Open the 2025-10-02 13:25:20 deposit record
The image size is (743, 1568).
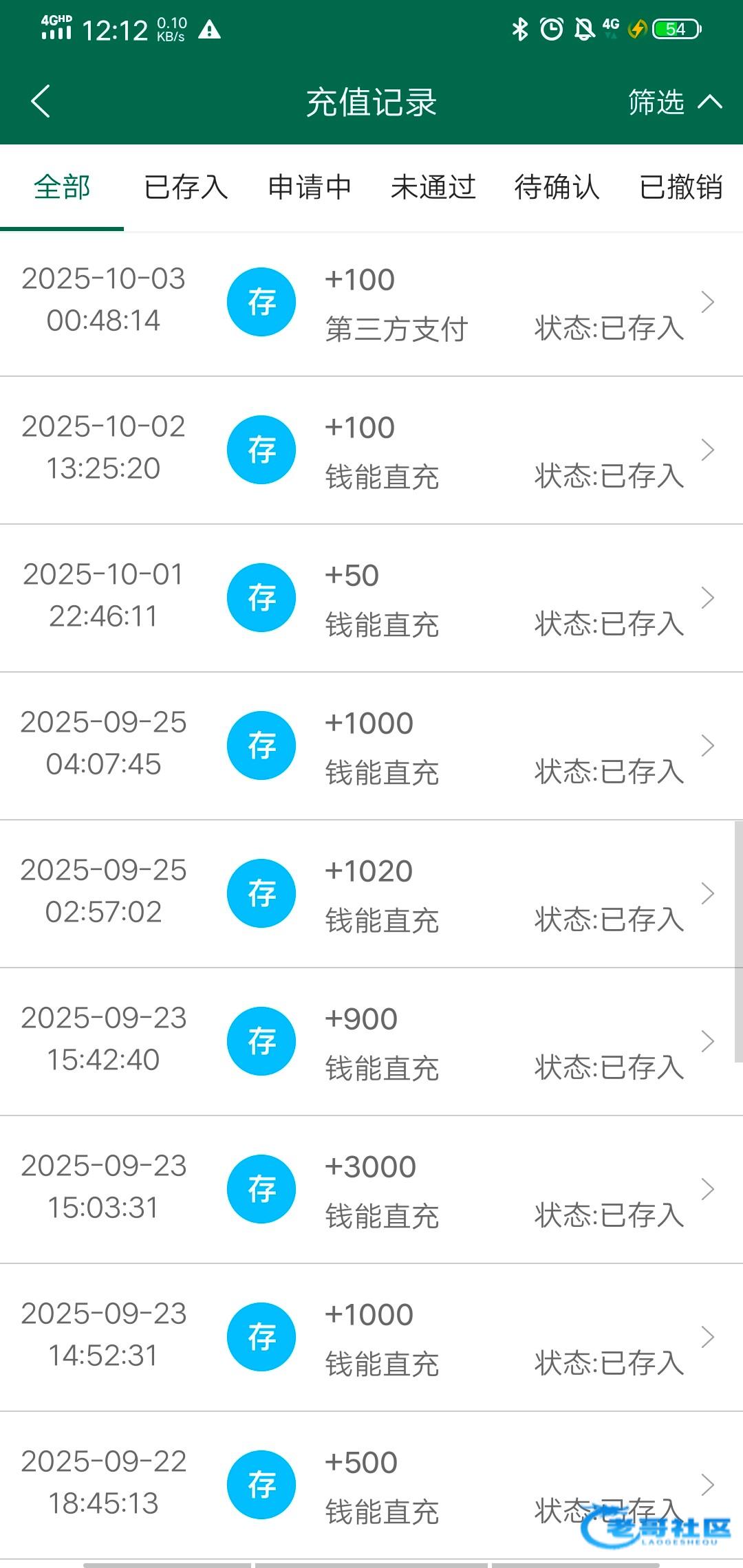pos(371,450)
